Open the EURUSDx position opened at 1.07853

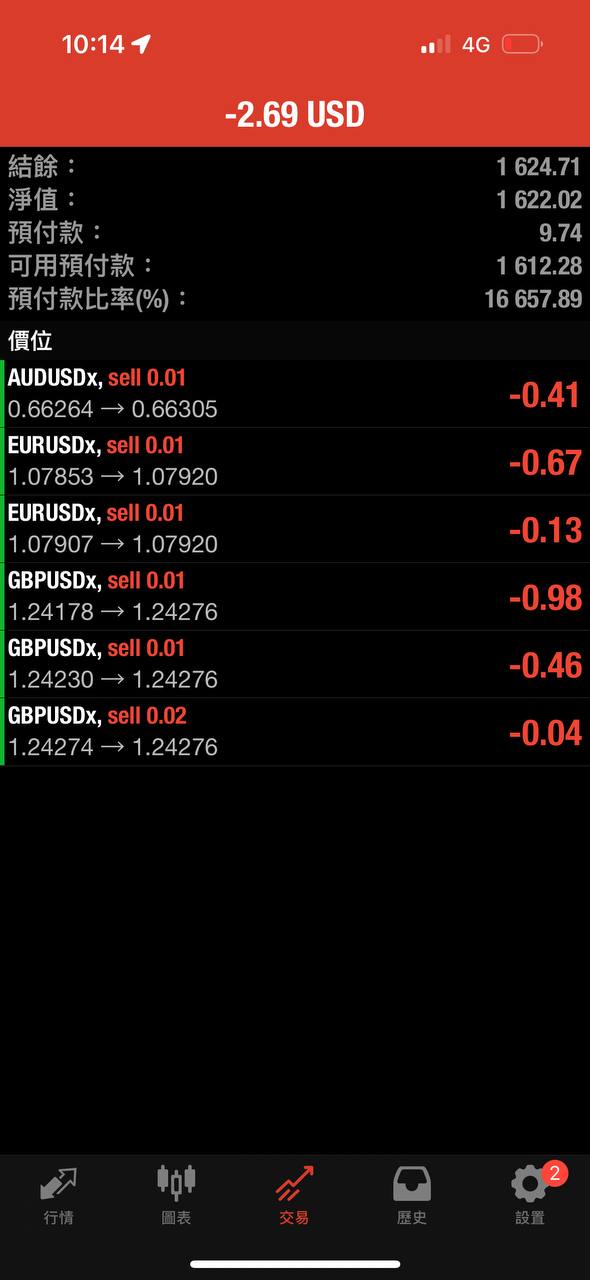tap(295, 462)
